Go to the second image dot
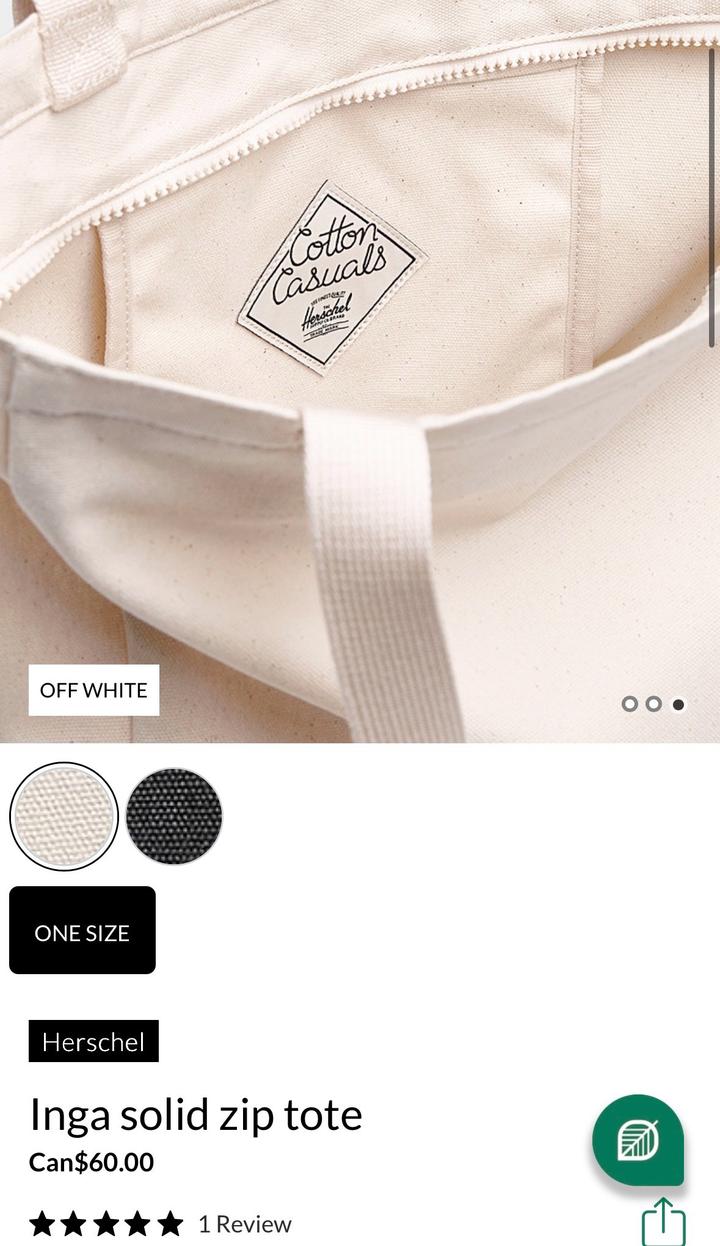720x1246 pixels. (654, 704)
